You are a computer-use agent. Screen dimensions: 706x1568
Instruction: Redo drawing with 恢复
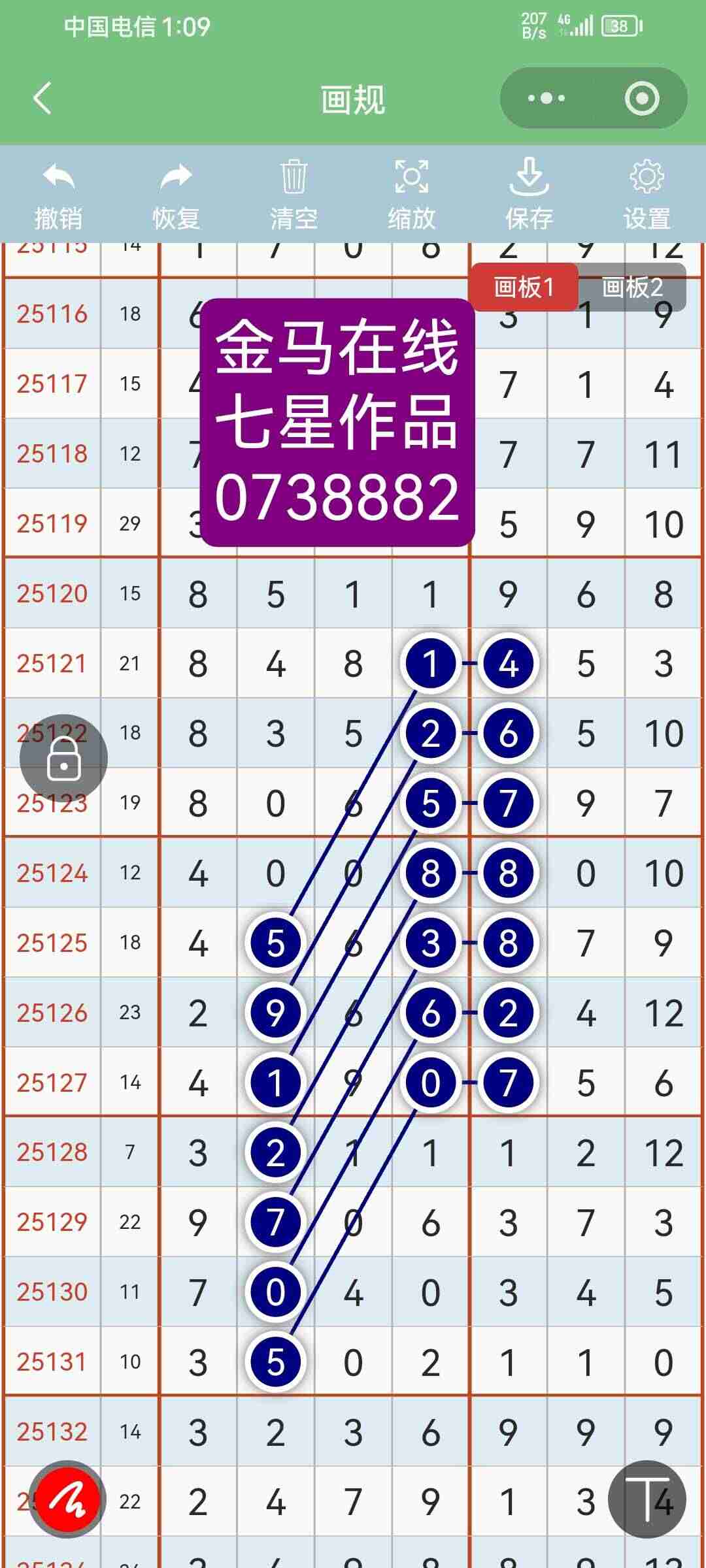(176, 195)
